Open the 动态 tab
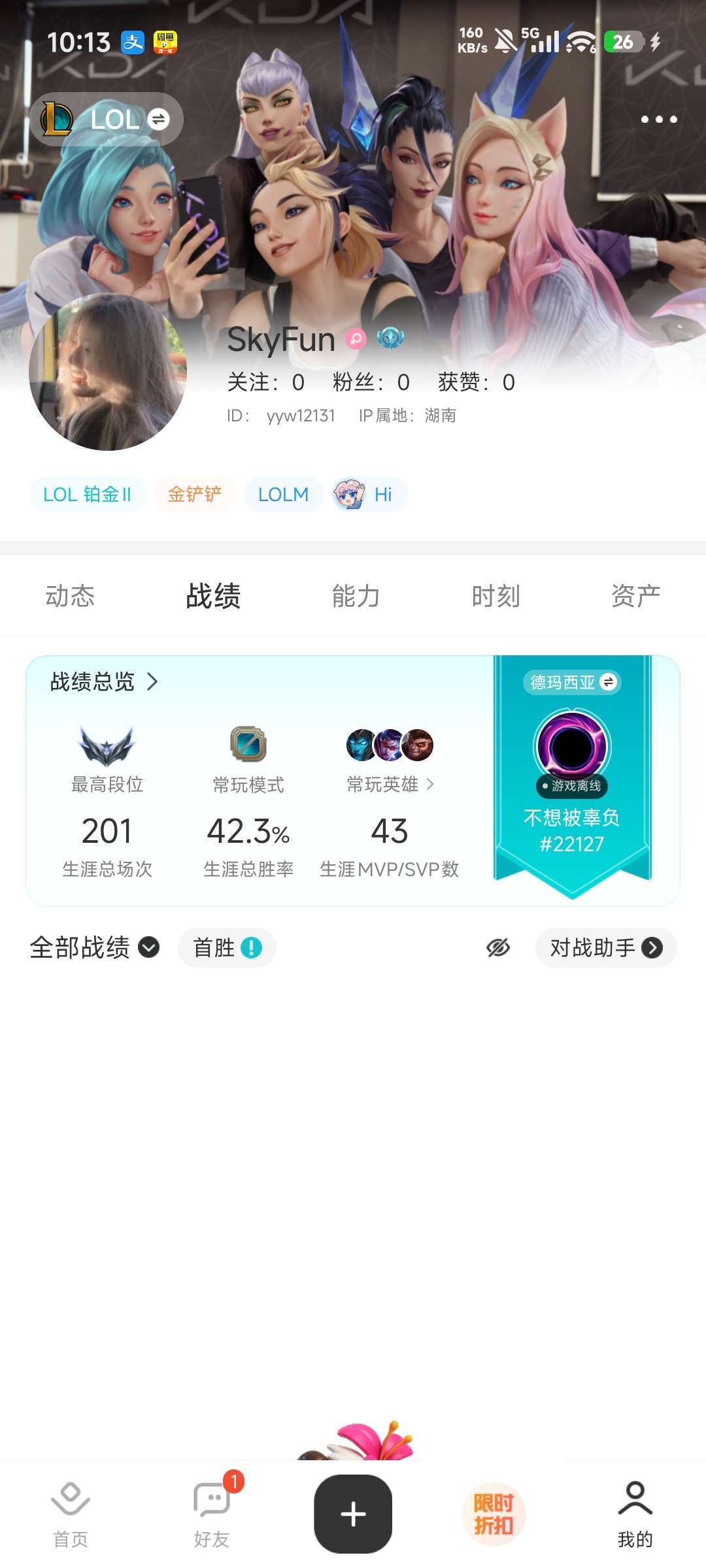The height and width of the screenshot is (1568, 706). click(69, 595)
